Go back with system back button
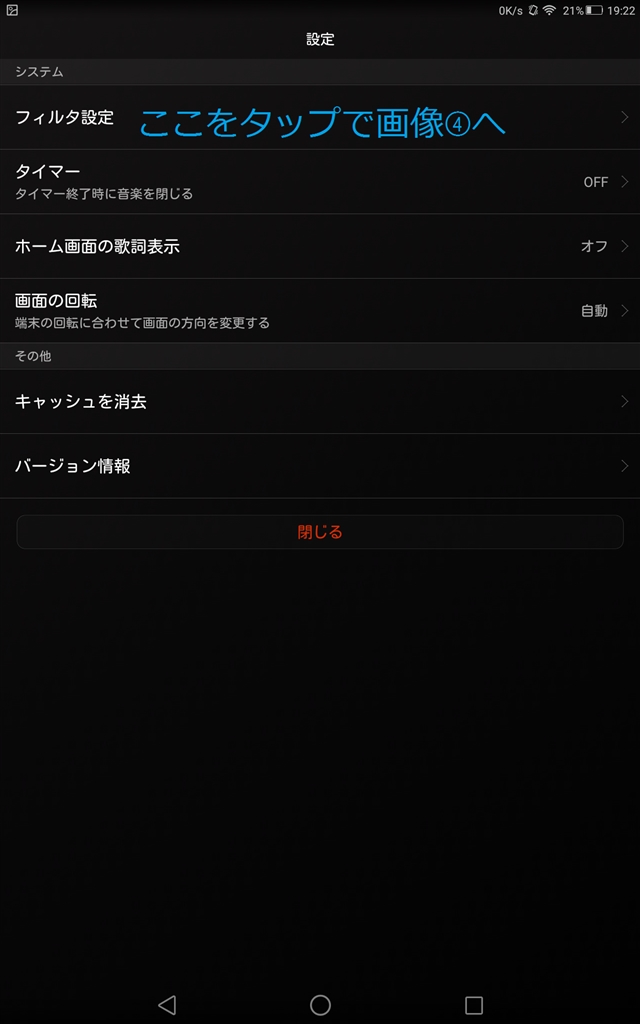This screenshot has height=1024, width=640. pos(167,1004)
